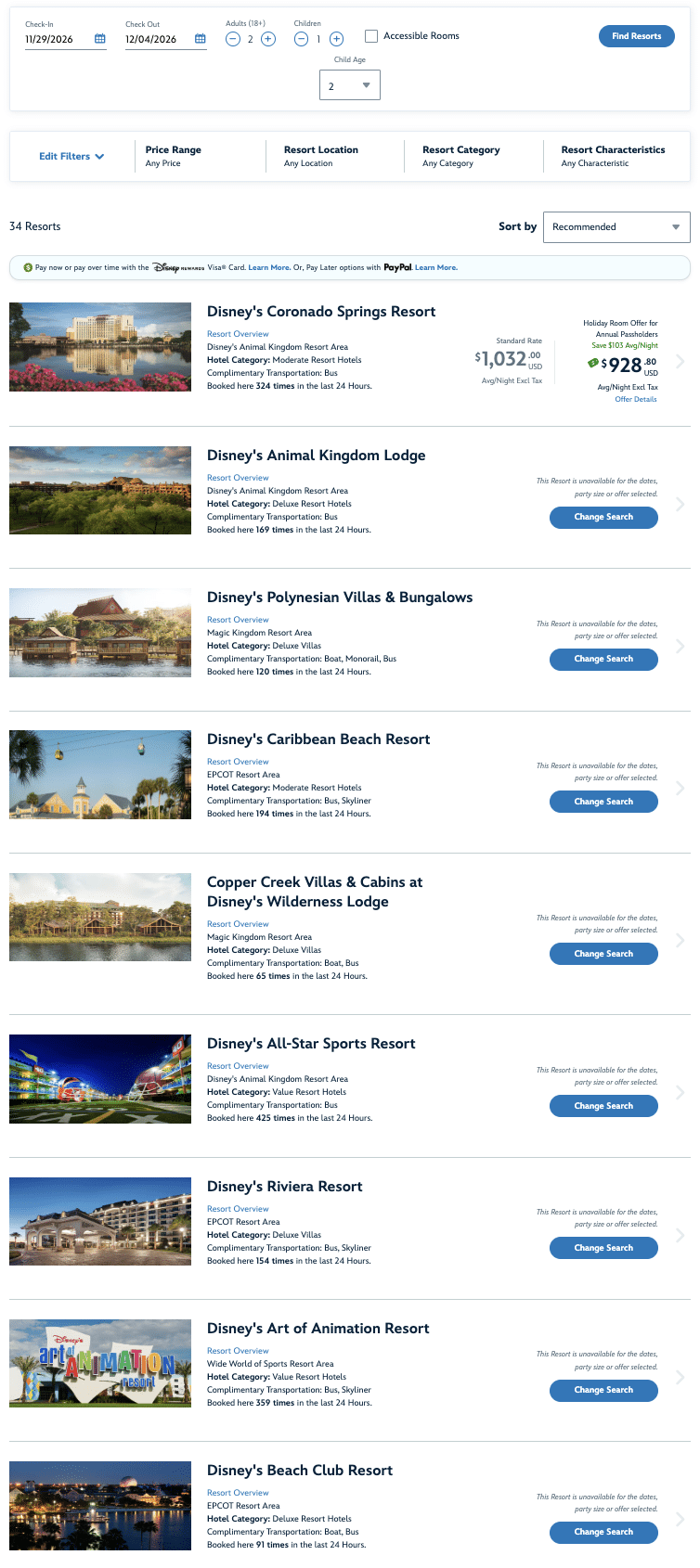700x1568 pixels.
Task: Learn more about PayPal Pay Later
Action: pyautogui.click(x=436, y=267)
